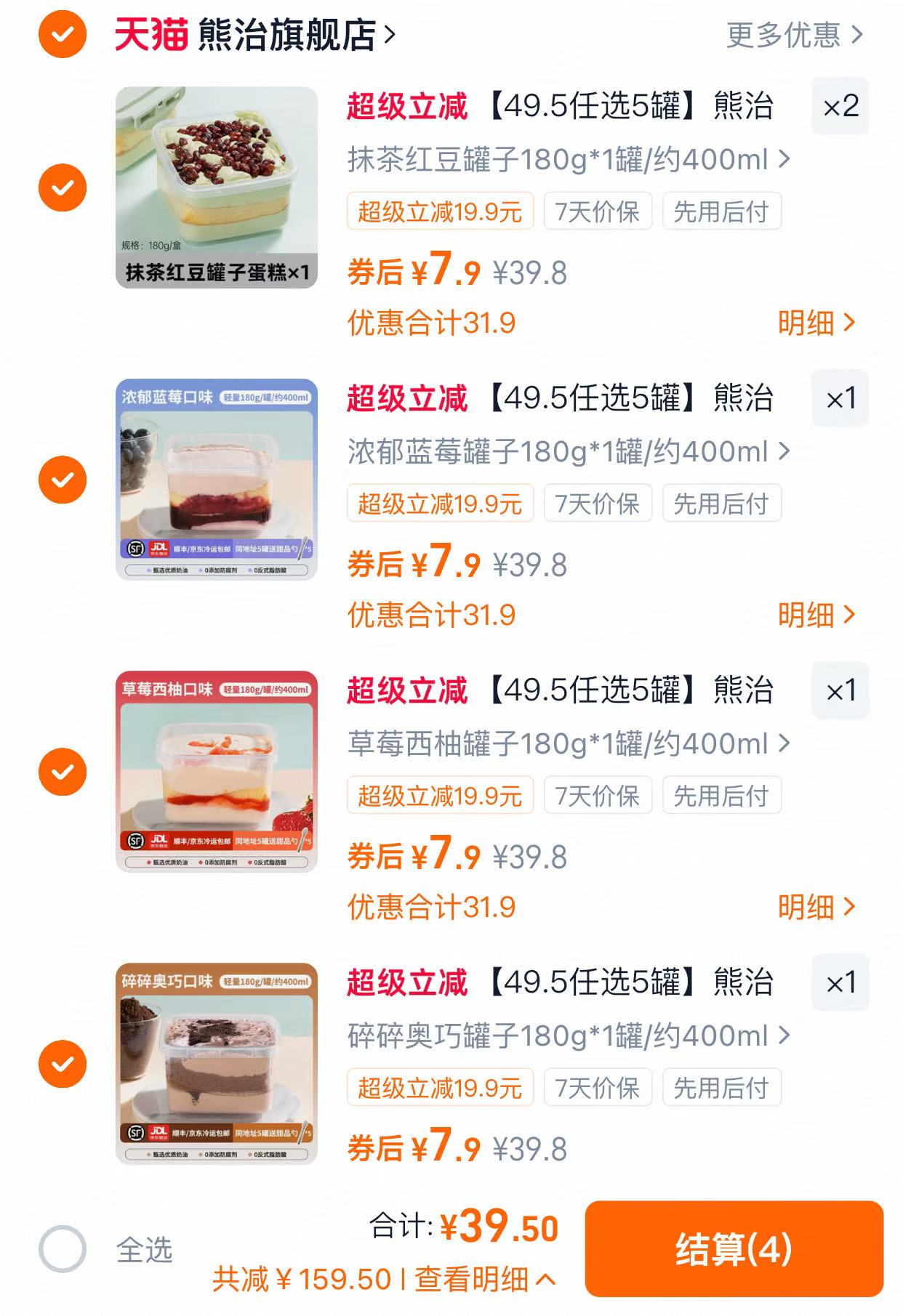Uncheck the 熊治旗舰店 store checkbox
Screen dimensions: 903x1316
[x=64, y=33]
